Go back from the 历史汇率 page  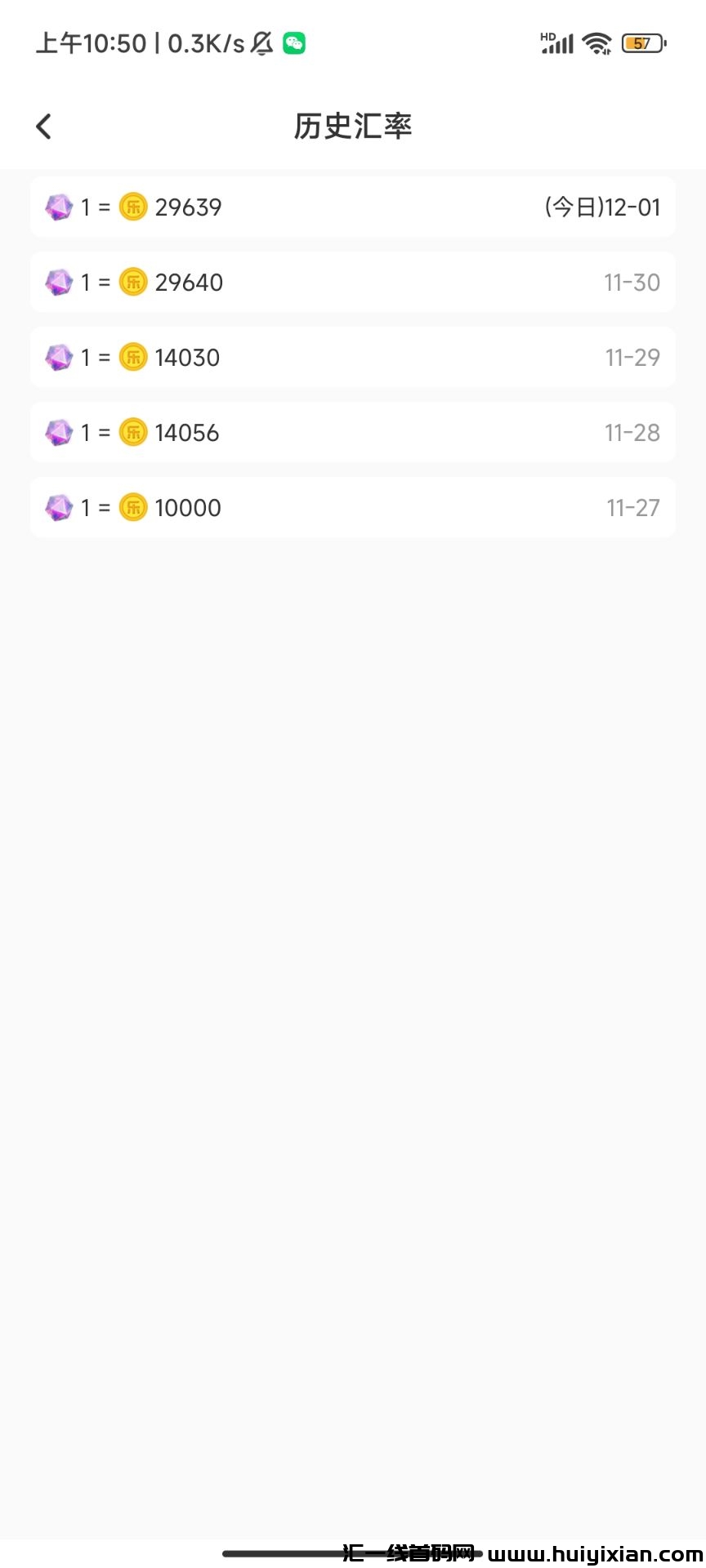pyautogui.click(x=44, y=127)
